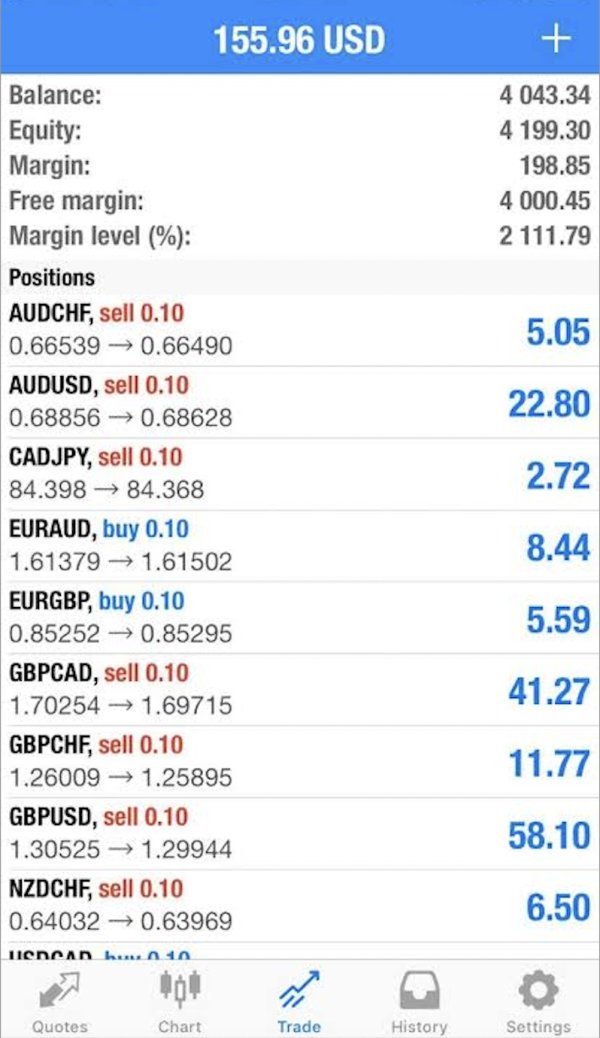This screenshot has width=600, height=1038.
Task: Tap the plus icon to add new order
Action: click(x=555, y=39)
